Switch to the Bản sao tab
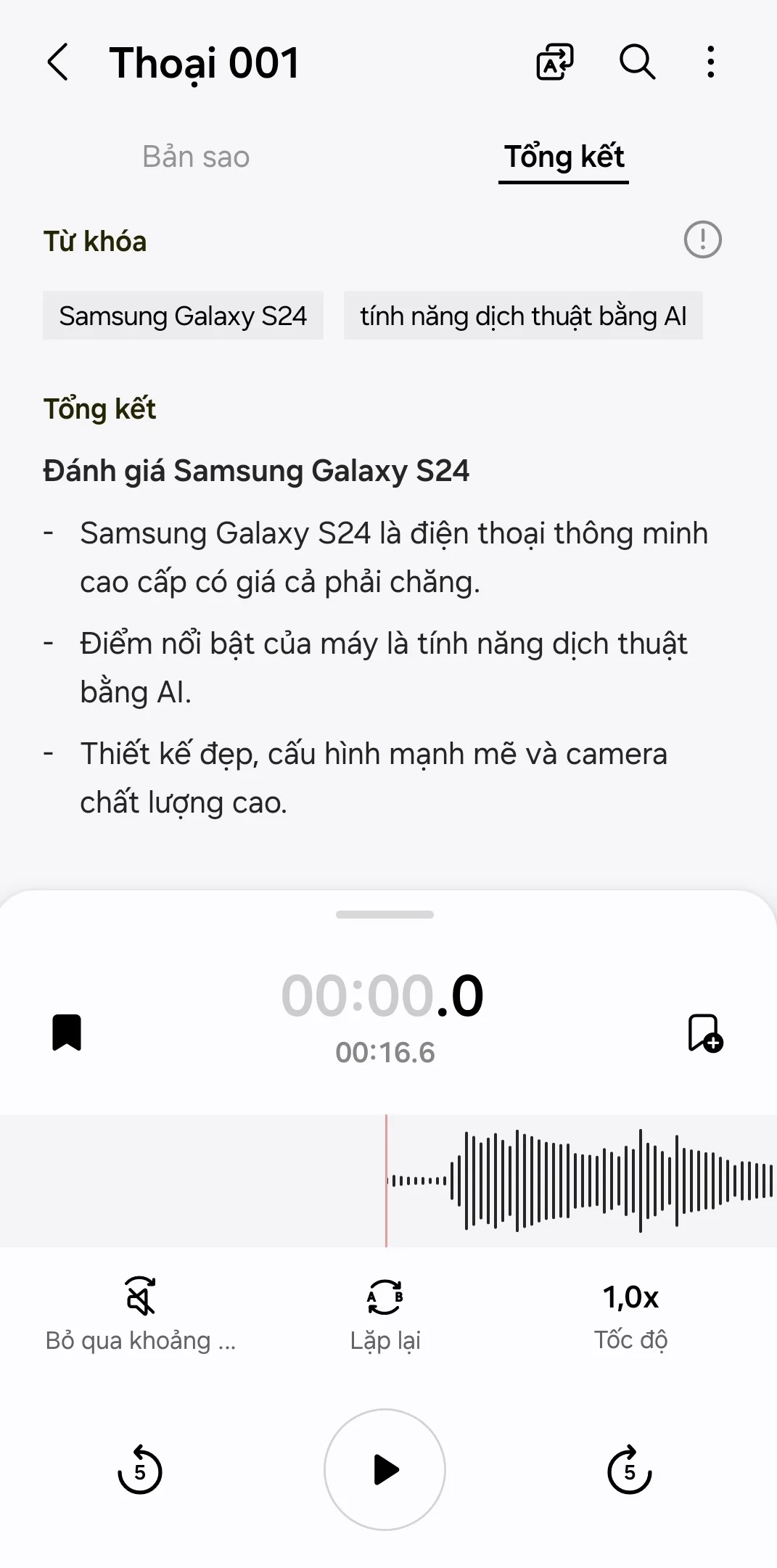Image resolution: width=777 pixels, height=1568 pixels. (196, 156)
